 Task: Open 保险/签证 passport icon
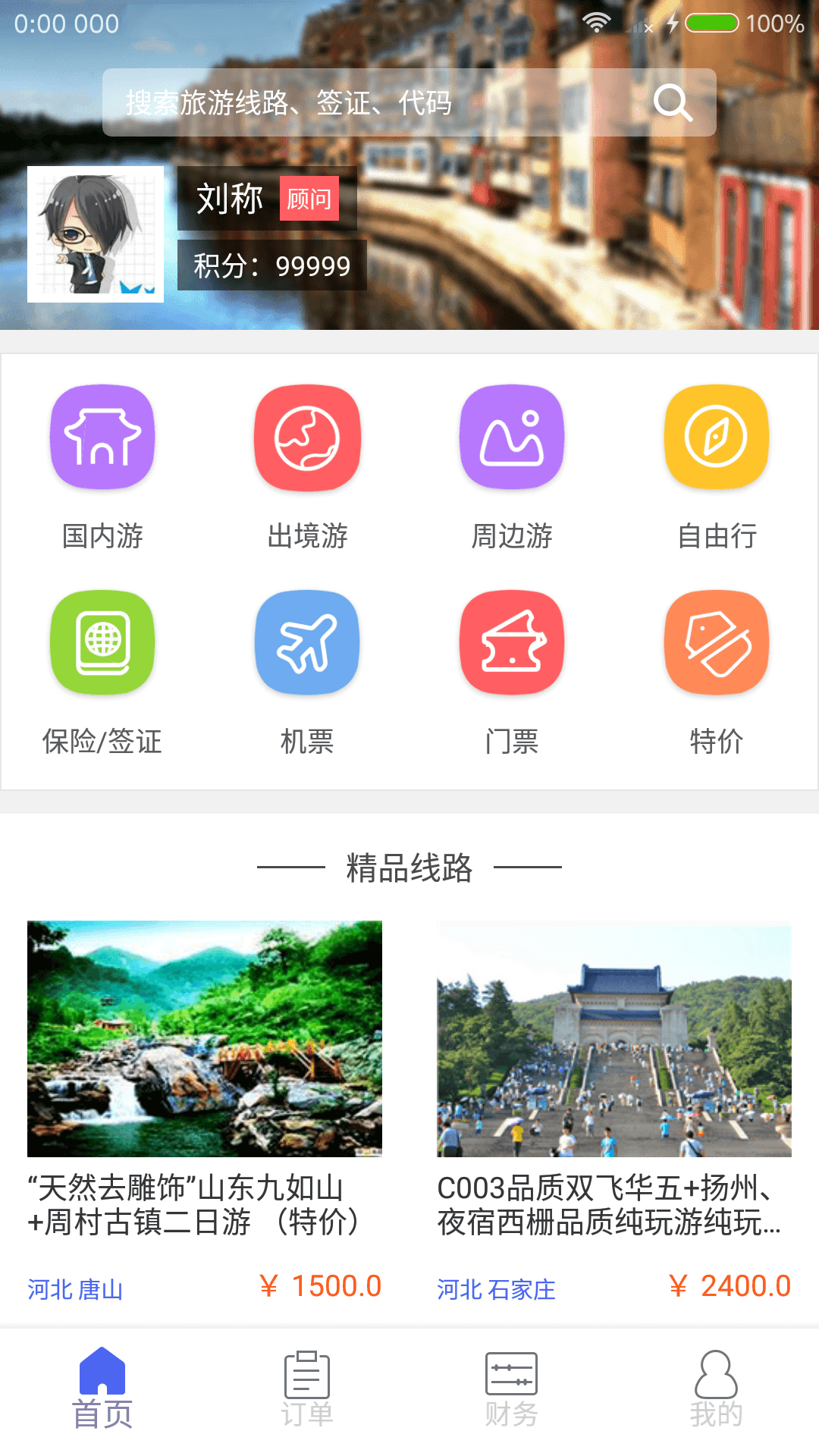pos(102,642)
